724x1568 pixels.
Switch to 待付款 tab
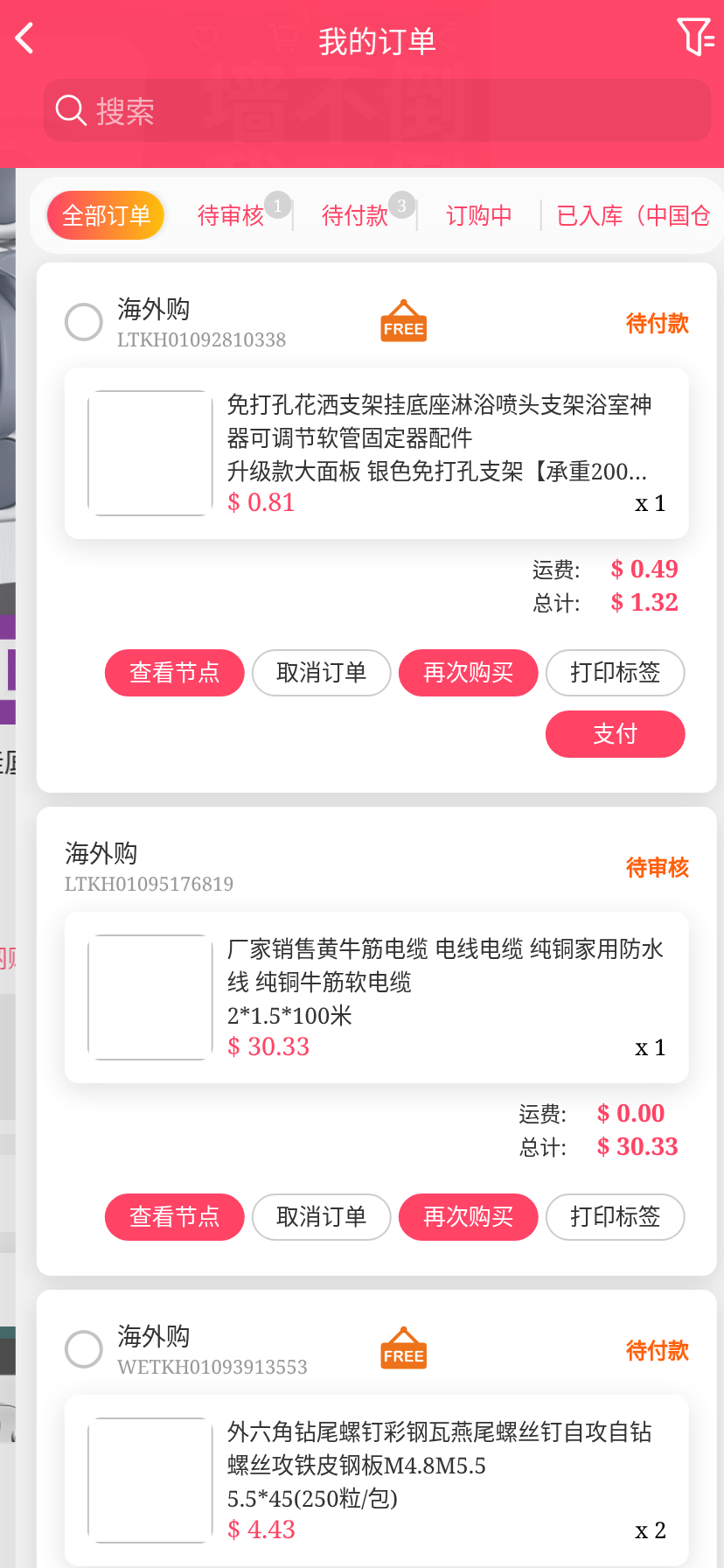pos(355,215)
